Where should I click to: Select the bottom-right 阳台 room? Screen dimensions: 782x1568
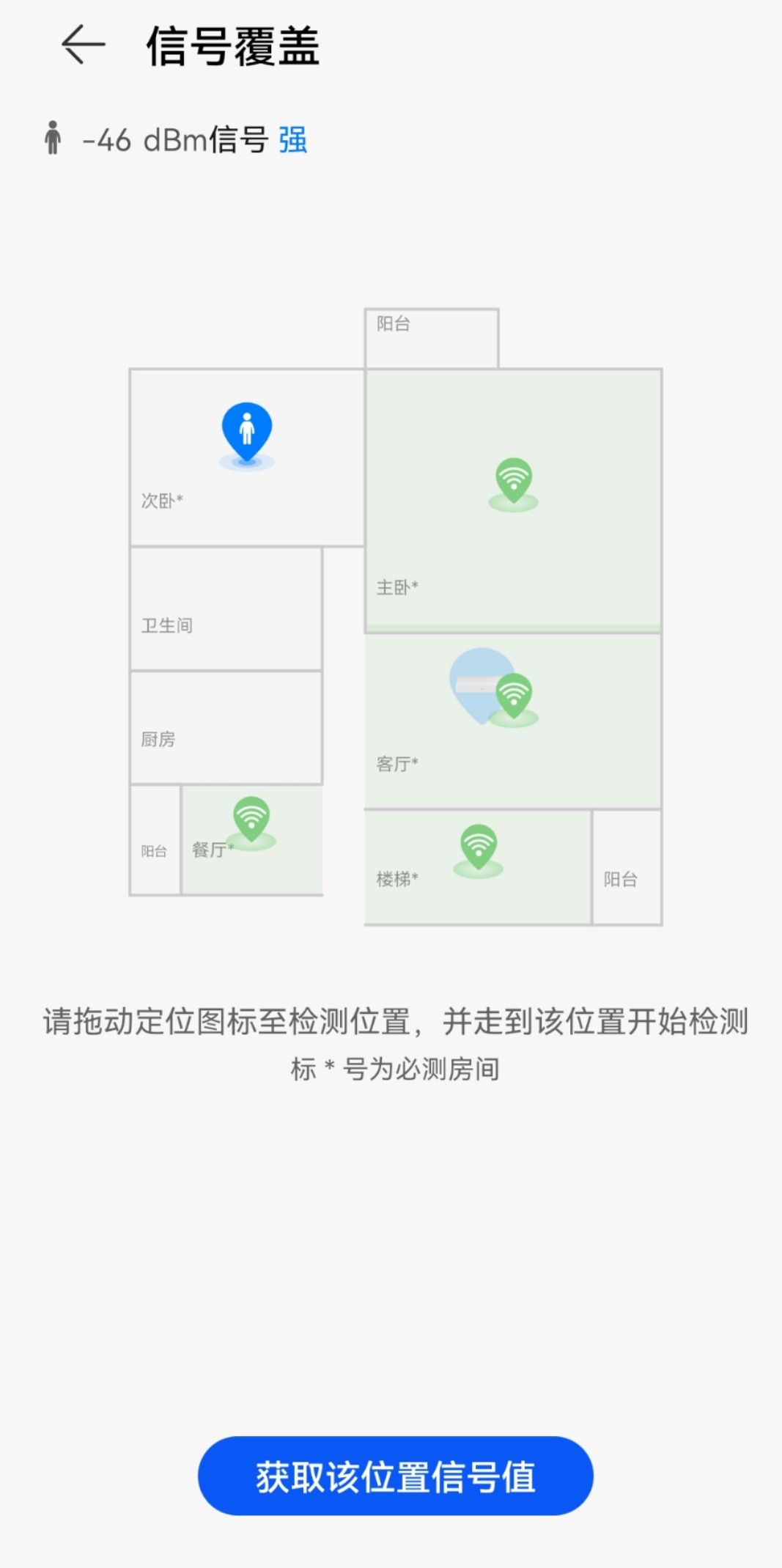627,869
